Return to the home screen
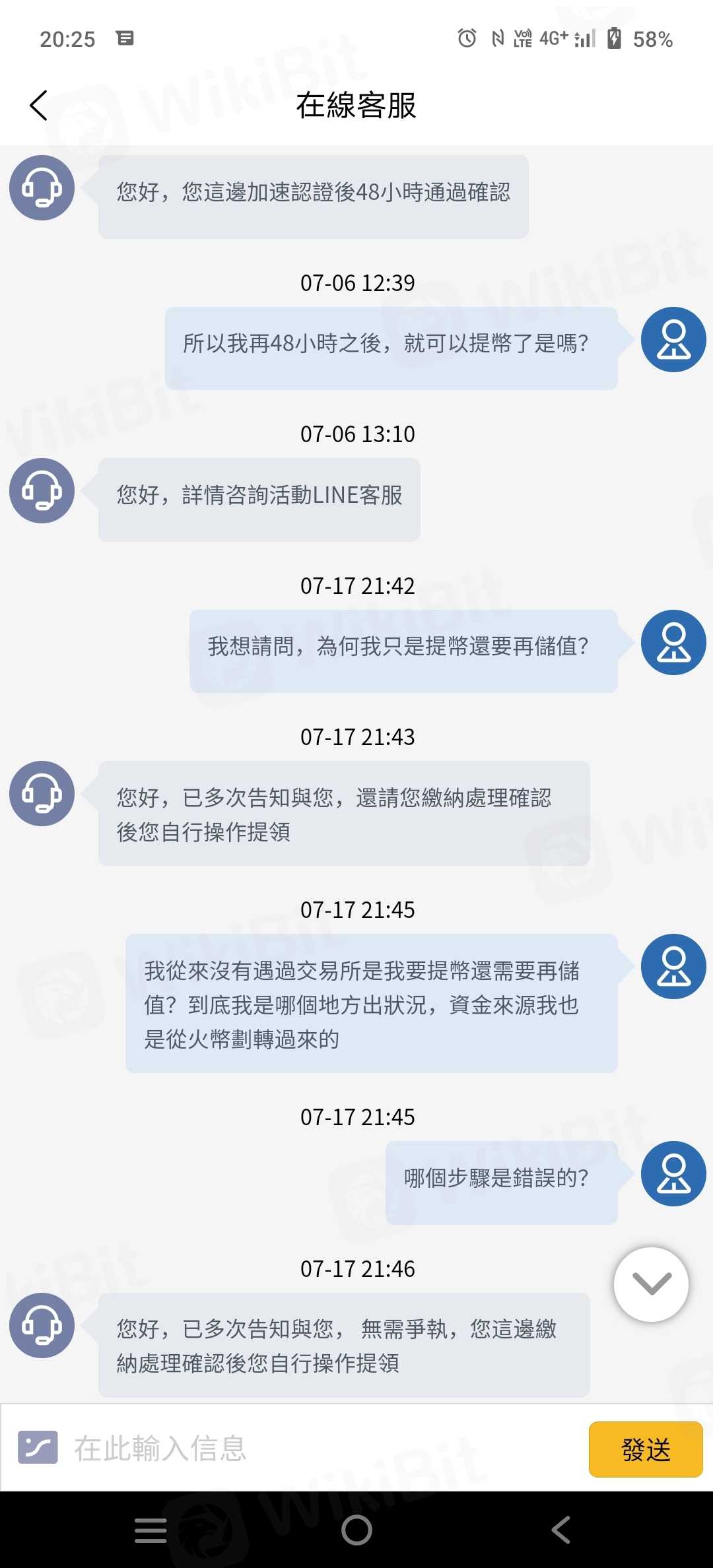 tap(356, 1530)
